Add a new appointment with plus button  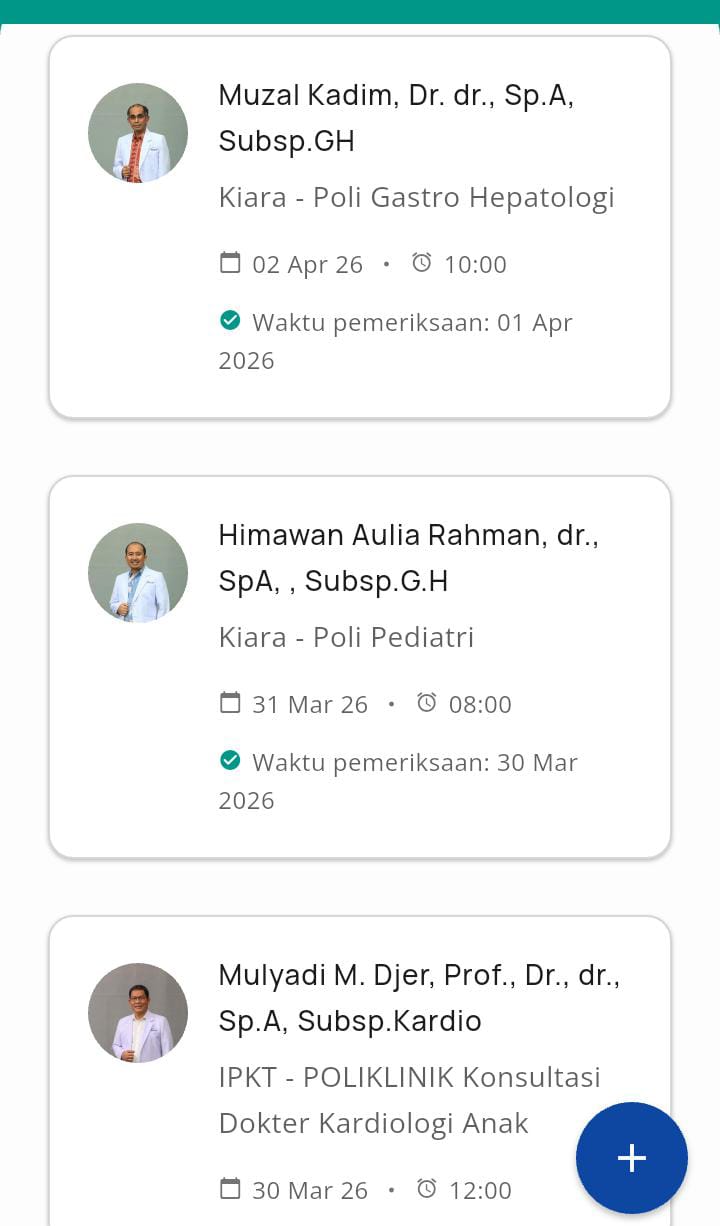(x=631, y=1158)
